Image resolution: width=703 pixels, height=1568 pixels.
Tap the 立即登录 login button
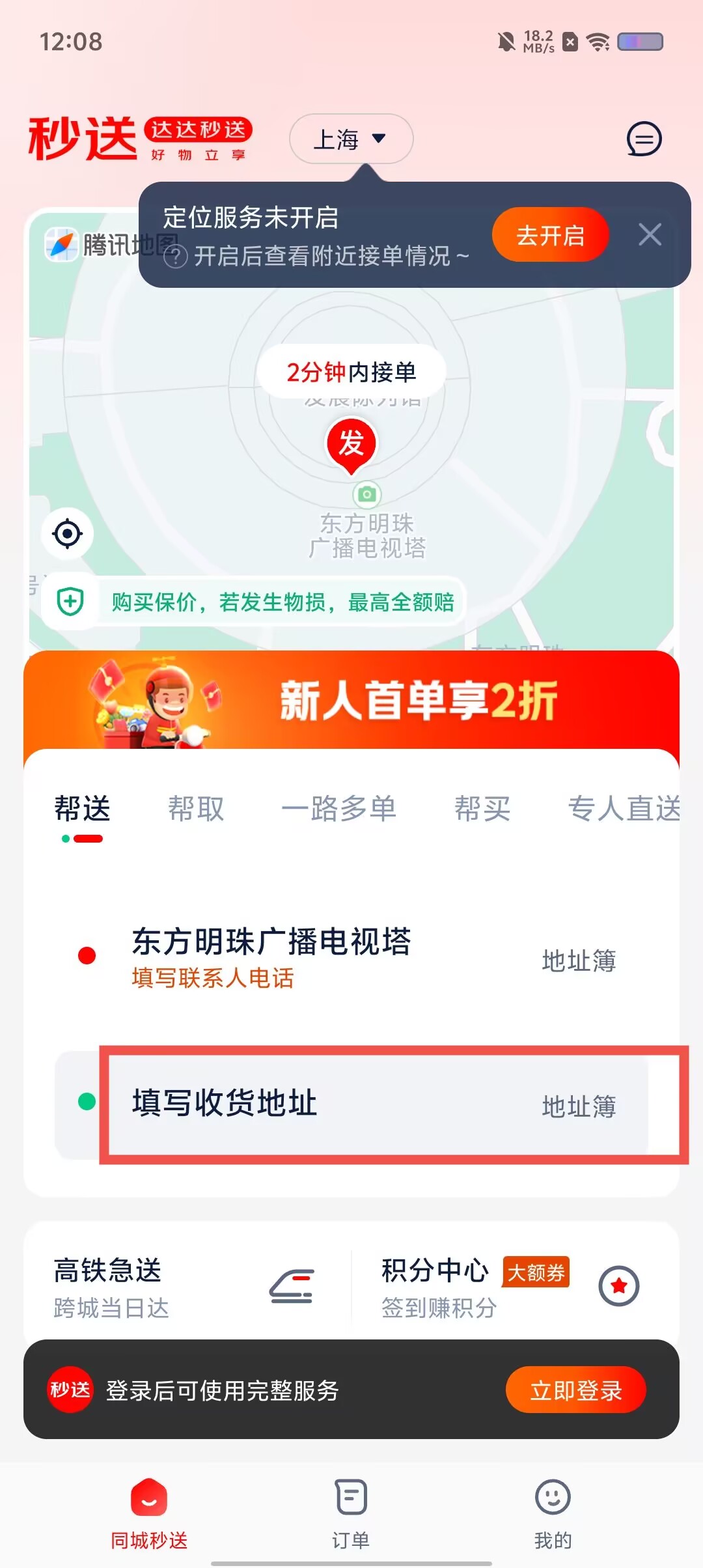[x=575, y=1390]
